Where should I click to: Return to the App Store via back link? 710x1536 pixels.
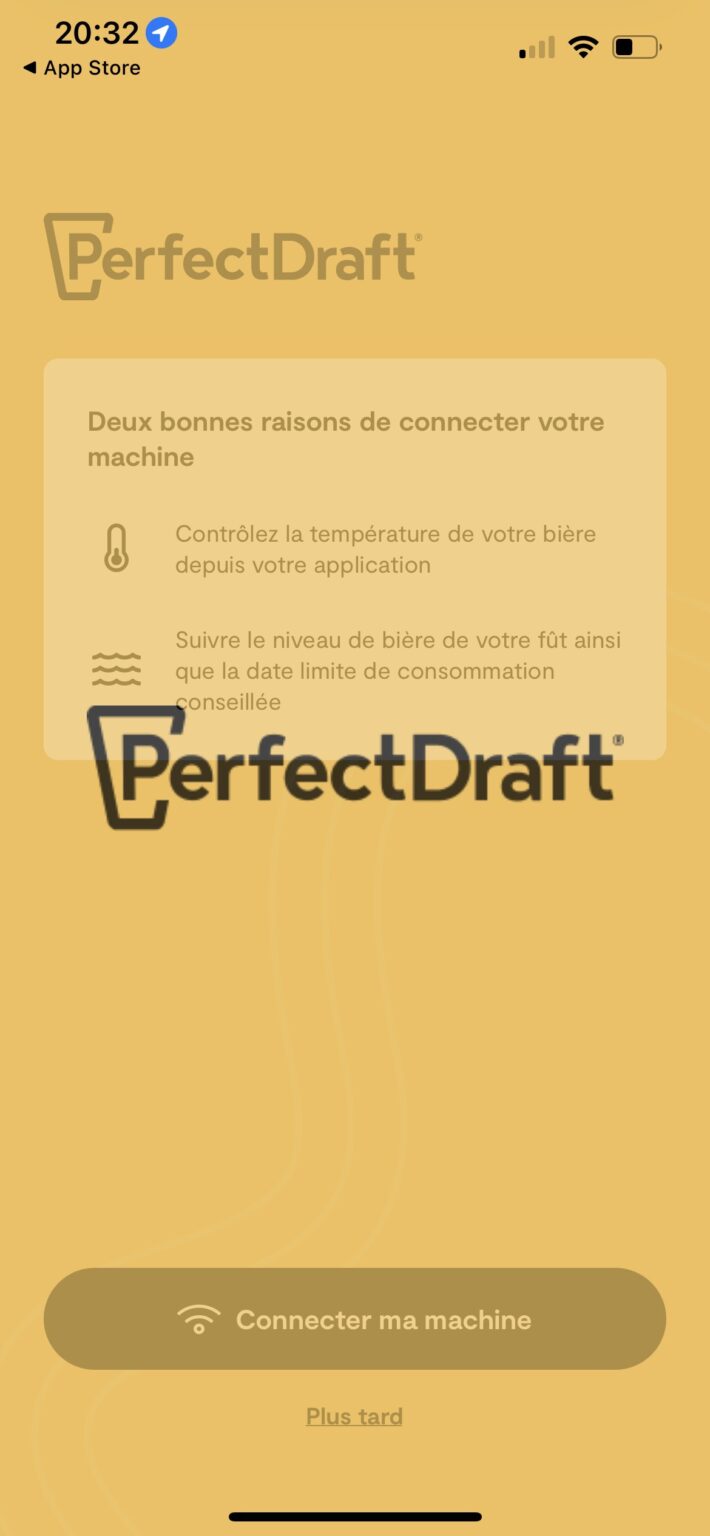click(81, 68)
